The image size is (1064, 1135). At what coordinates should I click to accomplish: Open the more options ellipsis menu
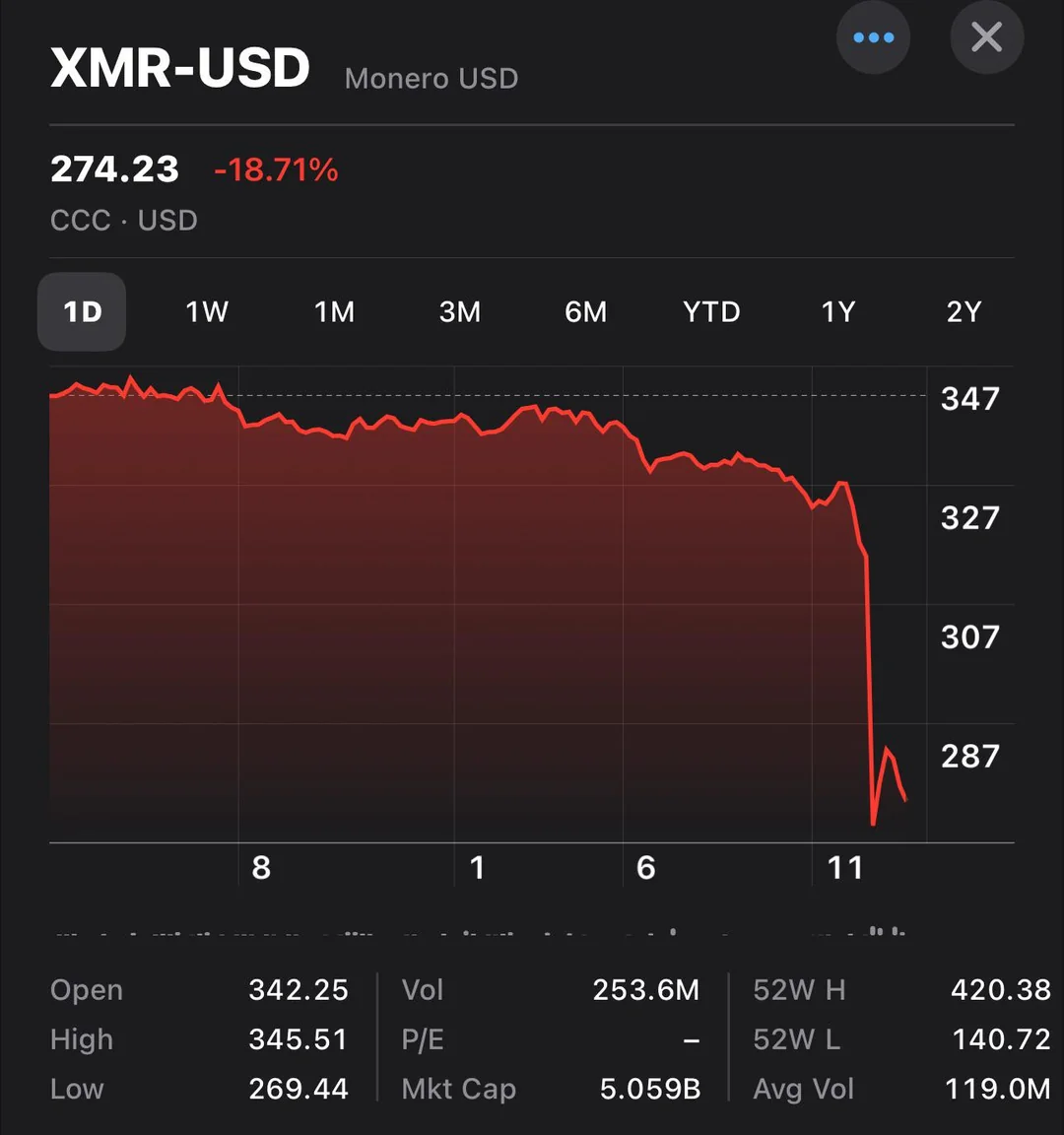pos(873,37)
